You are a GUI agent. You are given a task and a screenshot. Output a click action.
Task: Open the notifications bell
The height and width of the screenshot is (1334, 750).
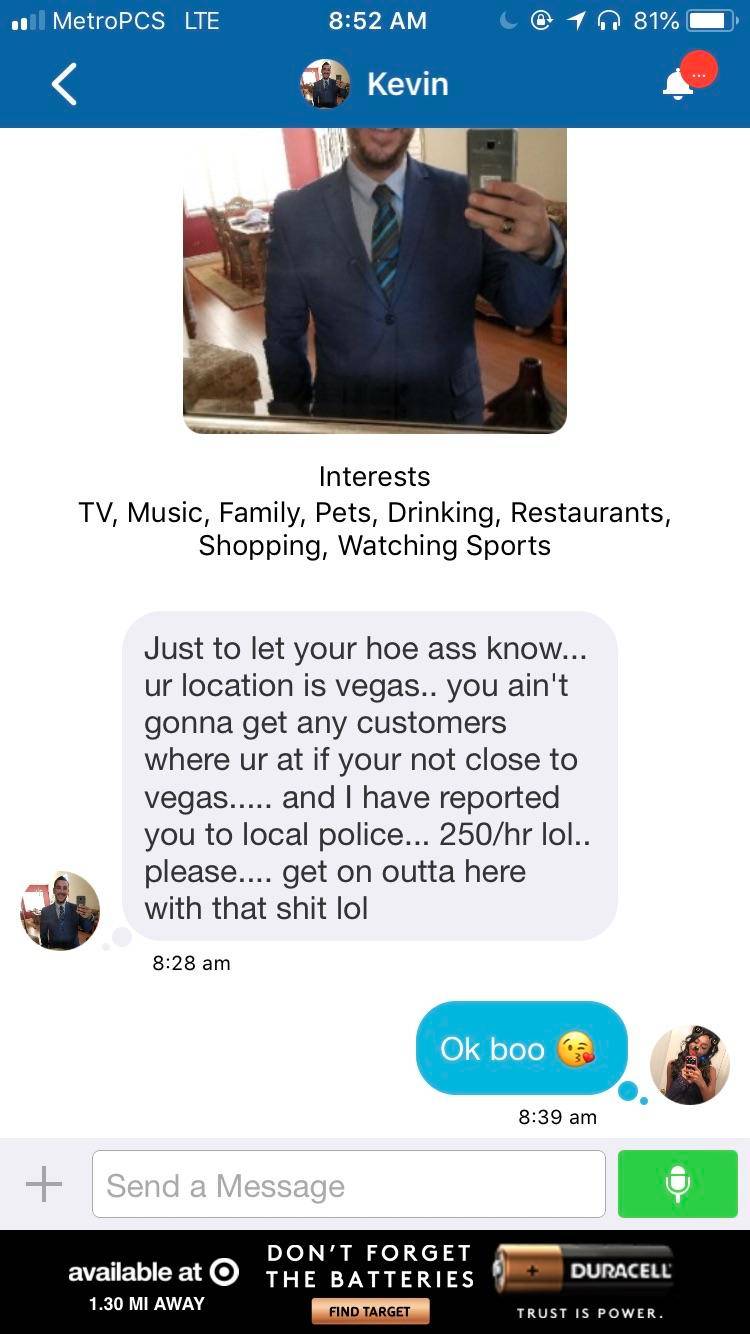tap(679, 85)
